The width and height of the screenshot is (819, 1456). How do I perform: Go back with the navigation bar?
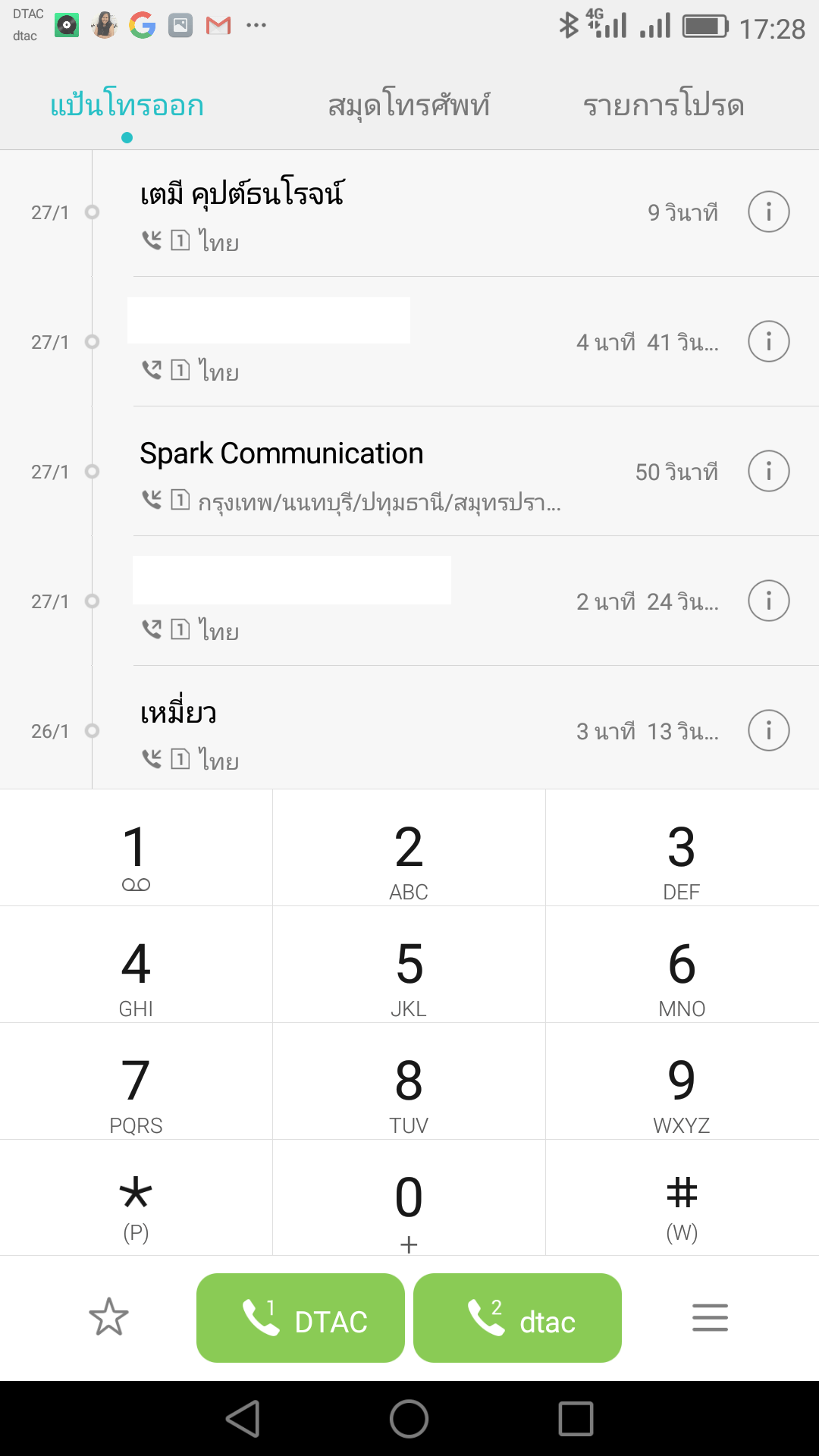point(243,1418)
